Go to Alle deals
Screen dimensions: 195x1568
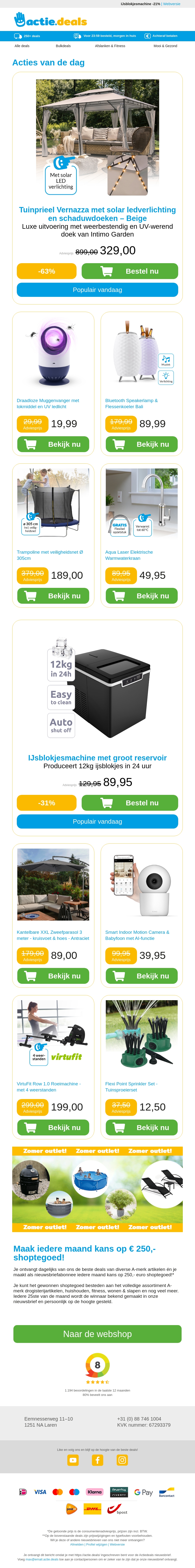(22, 46)
